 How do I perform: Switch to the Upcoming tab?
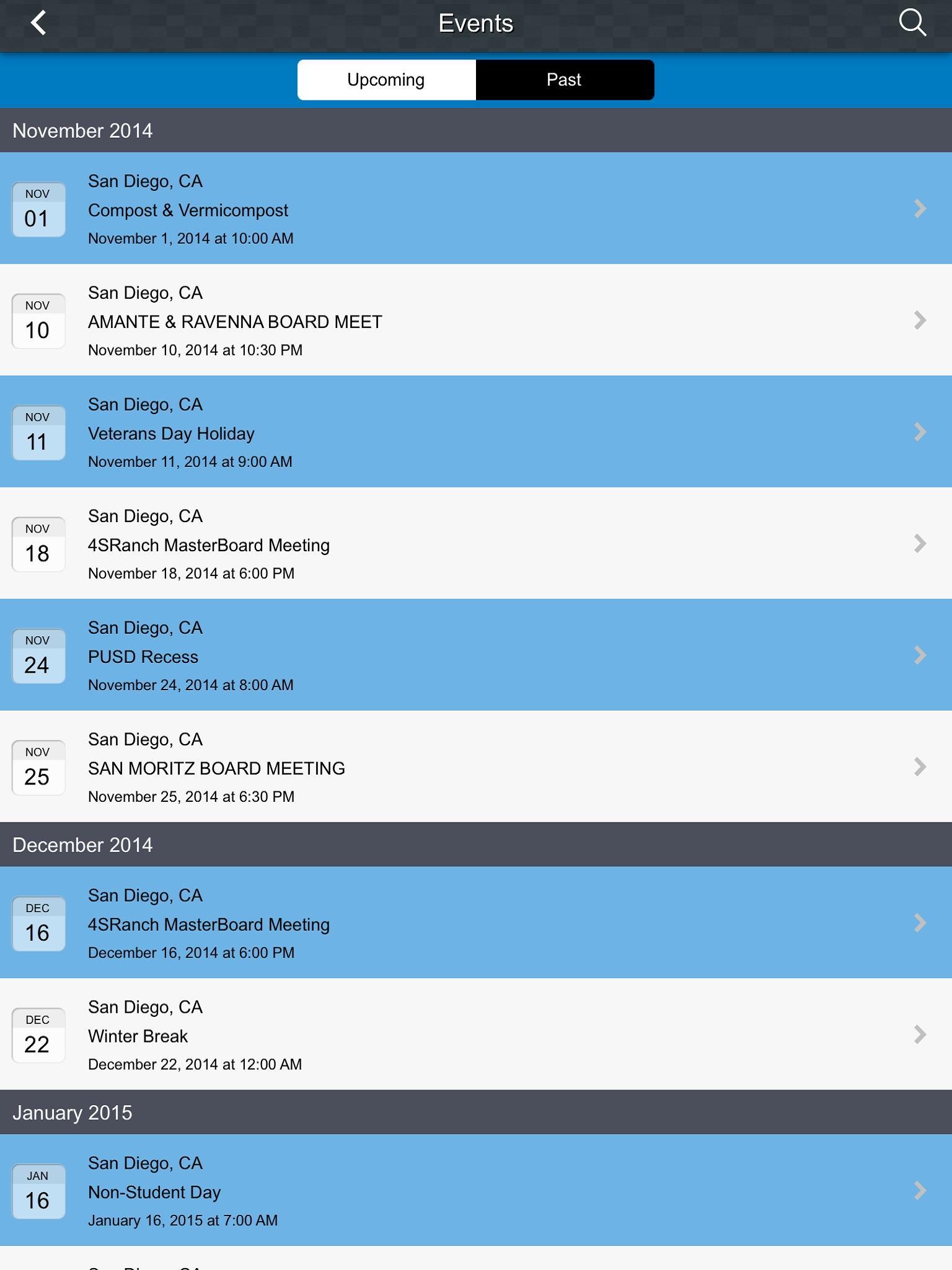pyautogui.click(x=386, y=80)
